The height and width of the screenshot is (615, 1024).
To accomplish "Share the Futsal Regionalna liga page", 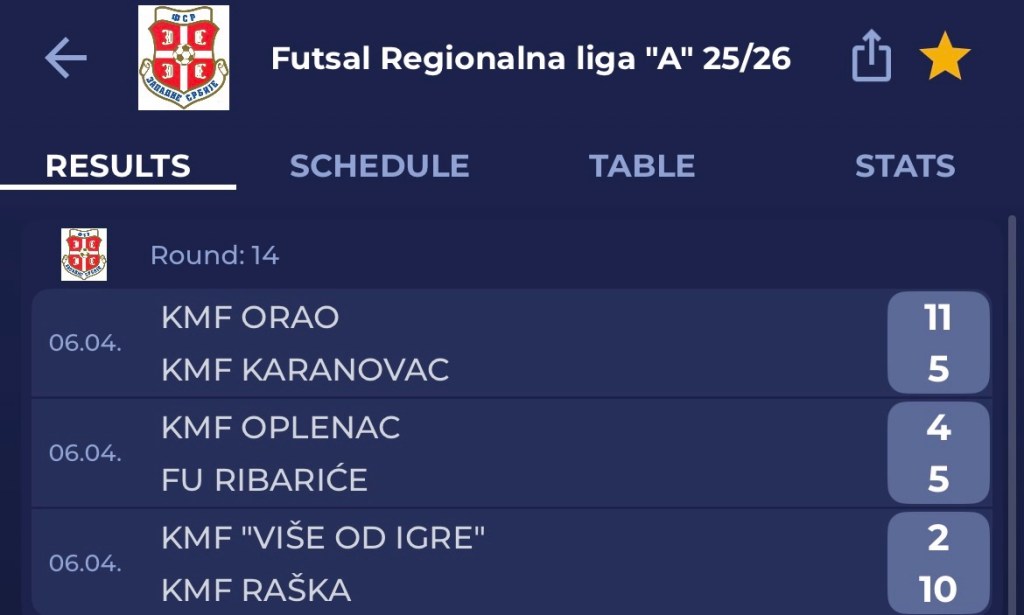I will (x=870, y=58).
